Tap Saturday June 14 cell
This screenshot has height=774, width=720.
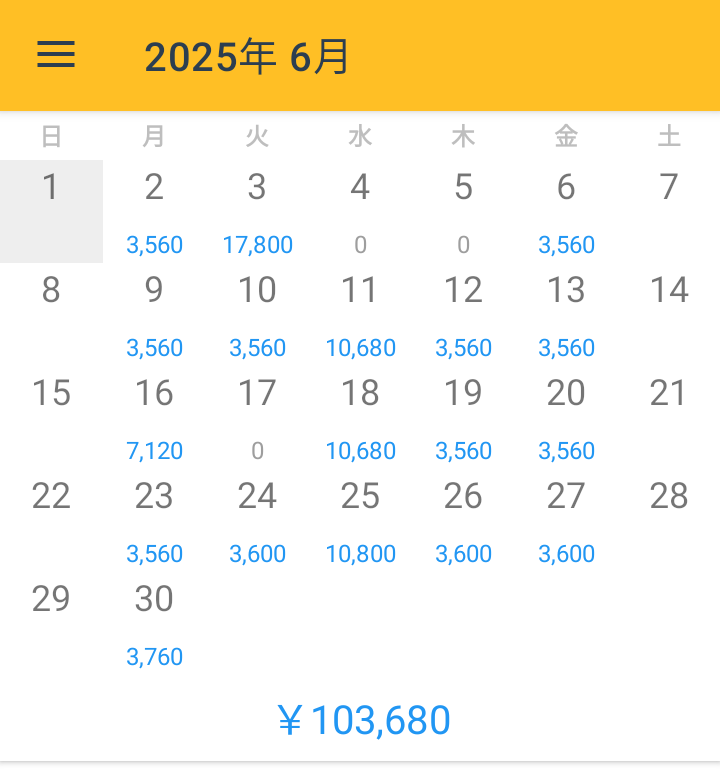click(669, 314)
